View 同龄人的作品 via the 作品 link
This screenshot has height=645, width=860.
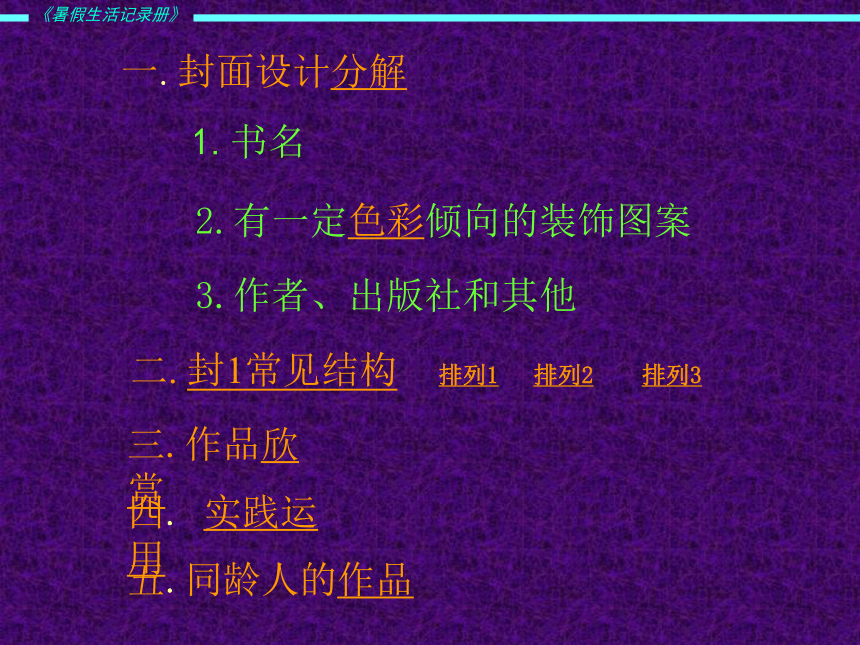(x=375, y=580)
